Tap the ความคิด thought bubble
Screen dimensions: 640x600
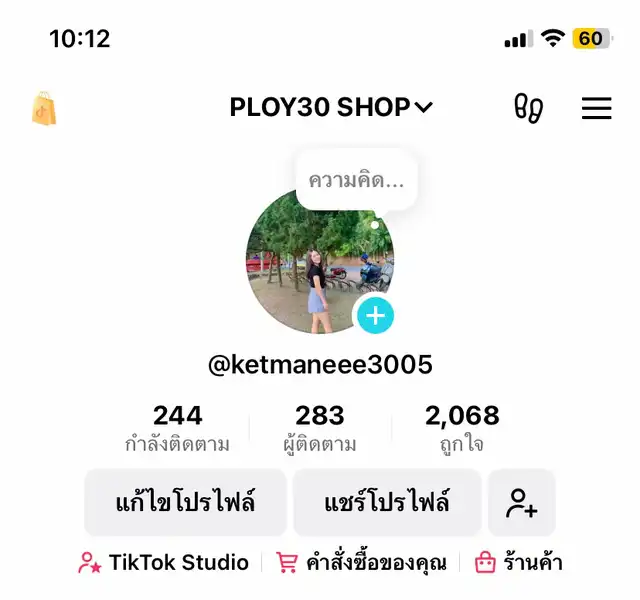pos(356,181)
